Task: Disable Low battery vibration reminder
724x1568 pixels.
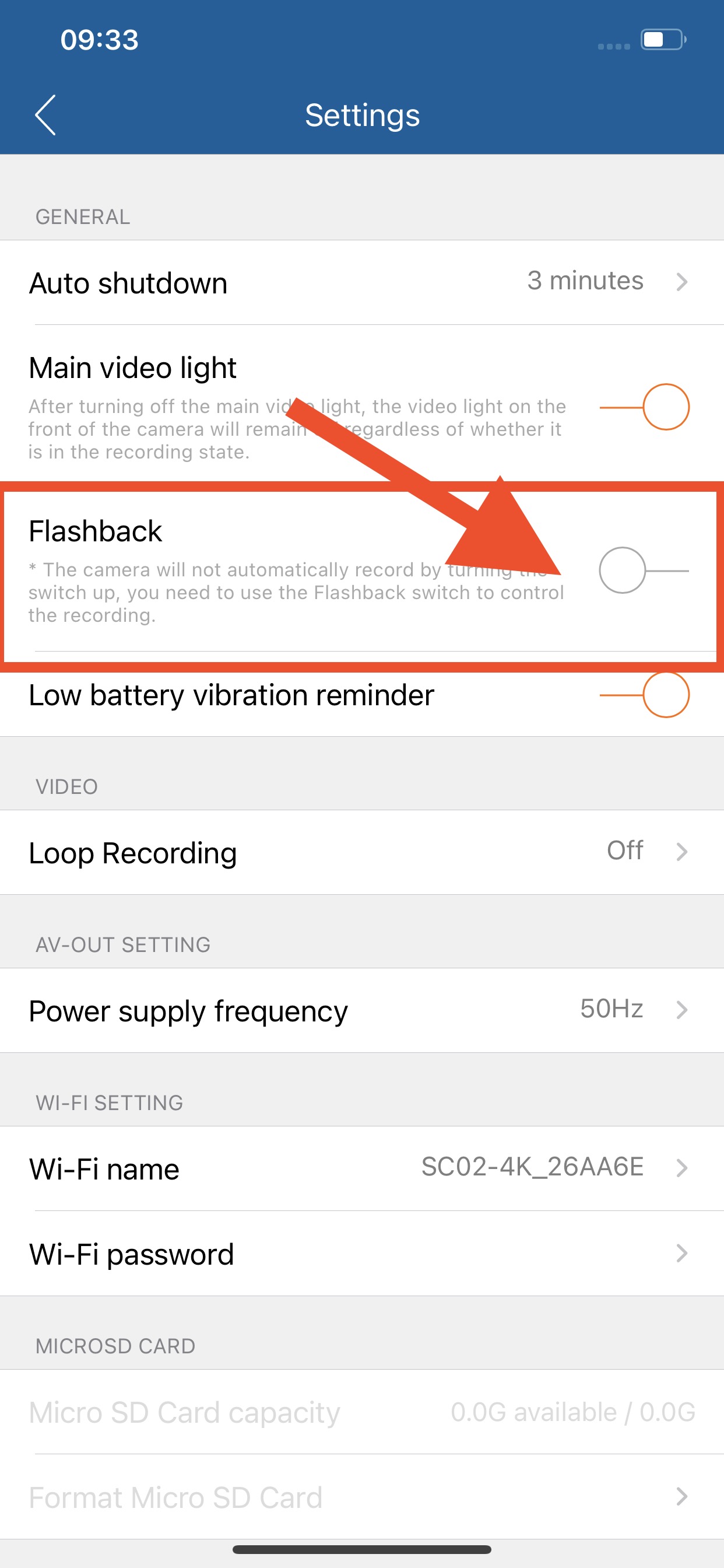Action: coord(644,695)
